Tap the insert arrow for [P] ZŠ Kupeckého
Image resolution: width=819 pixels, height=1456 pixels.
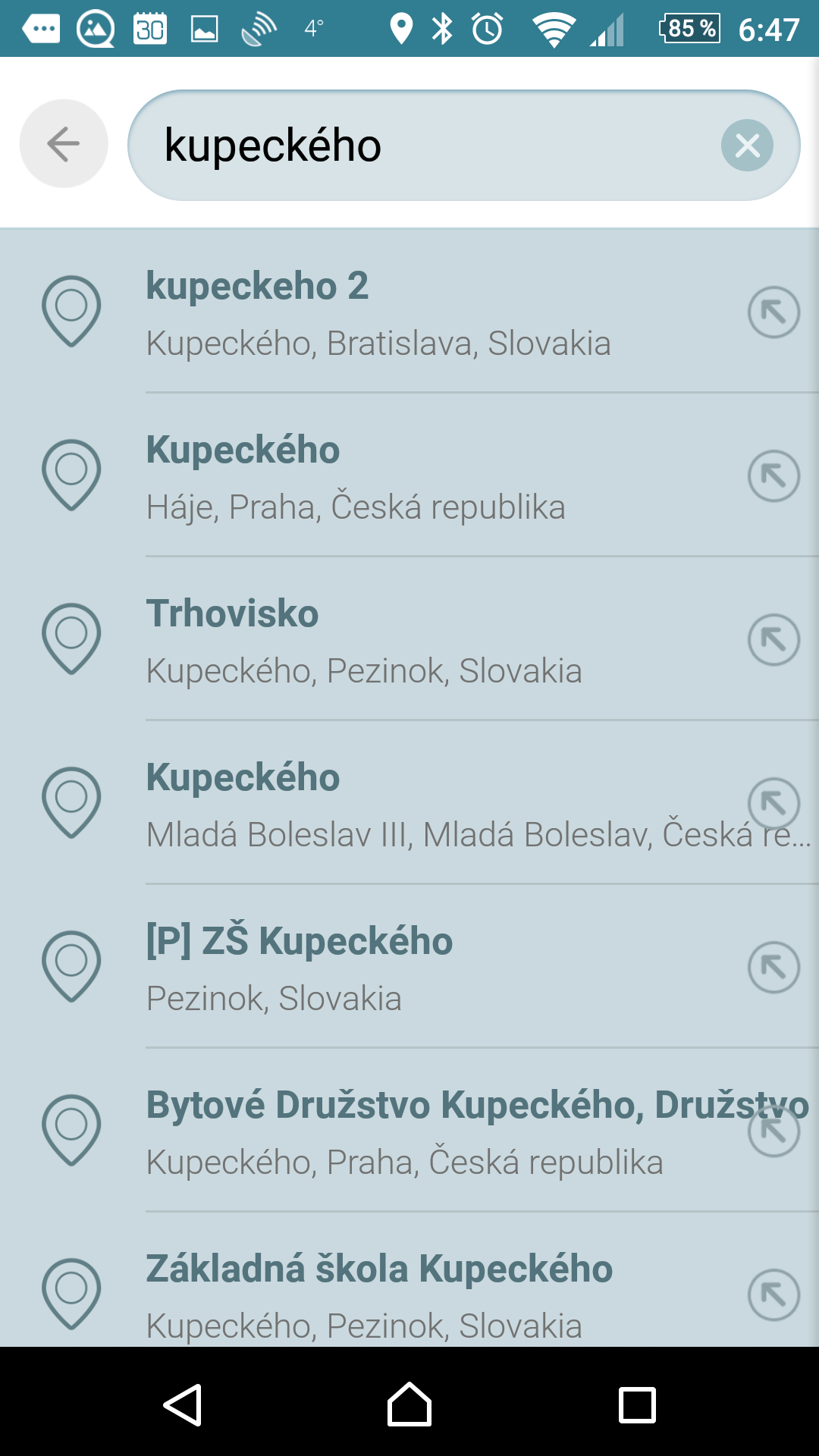tap(773, 967)
